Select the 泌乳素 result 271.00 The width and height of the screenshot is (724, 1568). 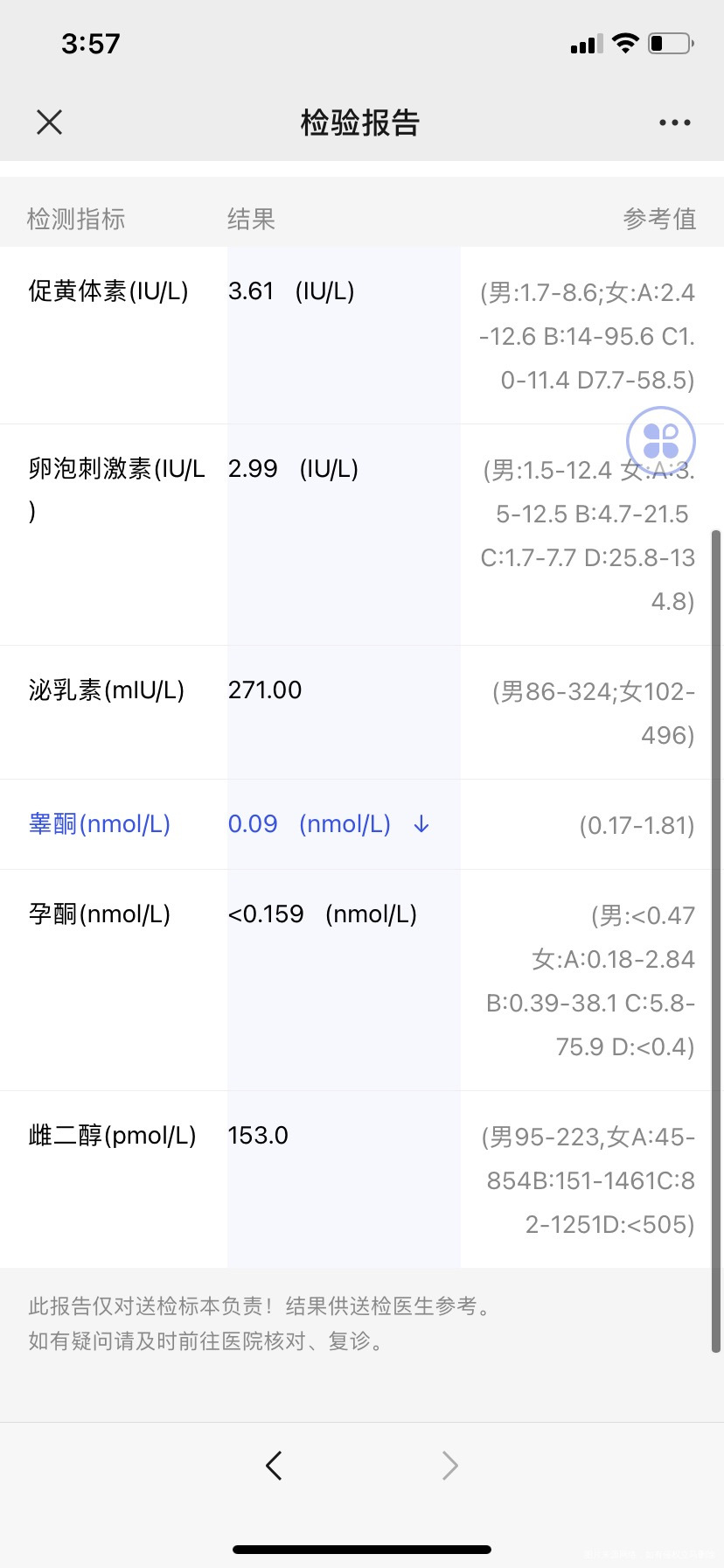(x=264, y=689)
